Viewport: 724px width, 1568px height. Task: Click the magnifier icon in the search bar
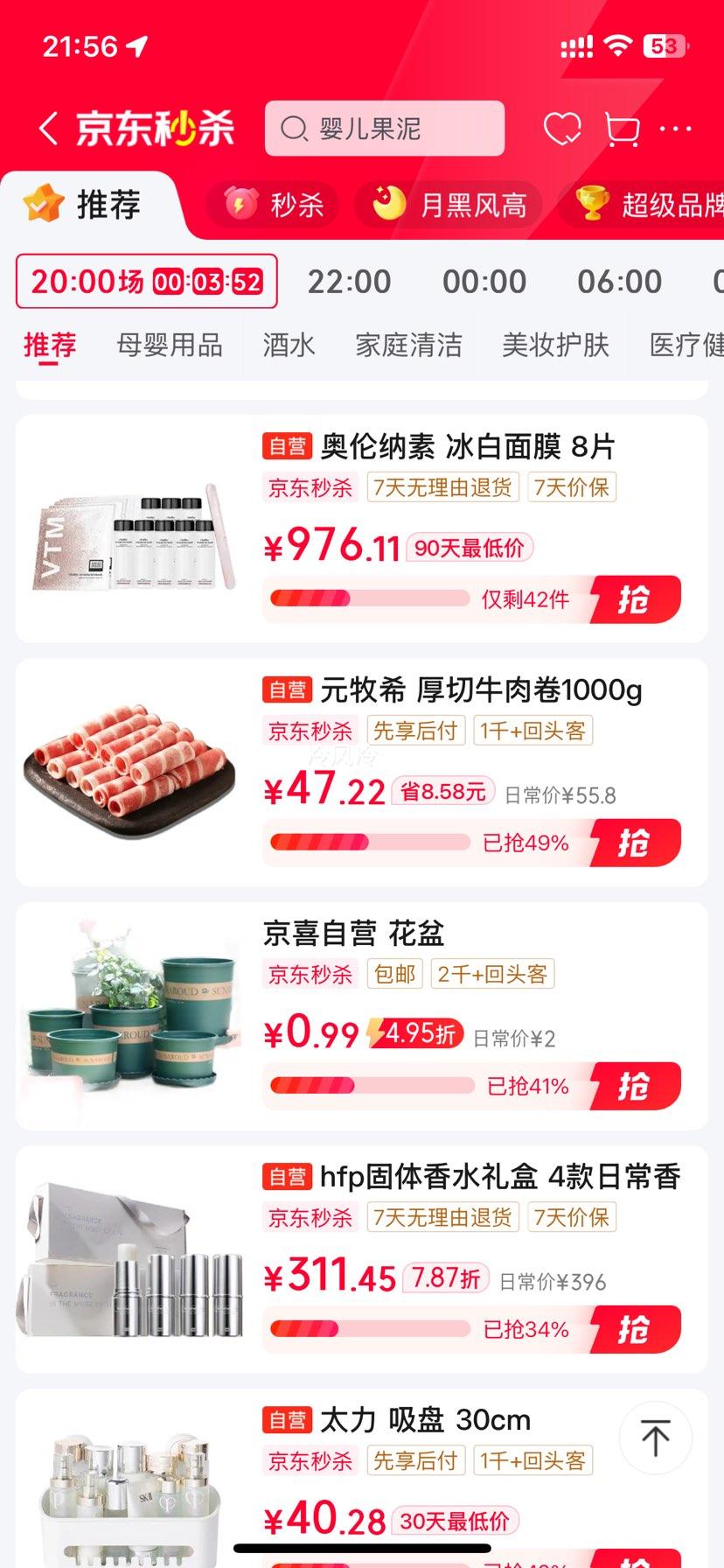(295, 129)
